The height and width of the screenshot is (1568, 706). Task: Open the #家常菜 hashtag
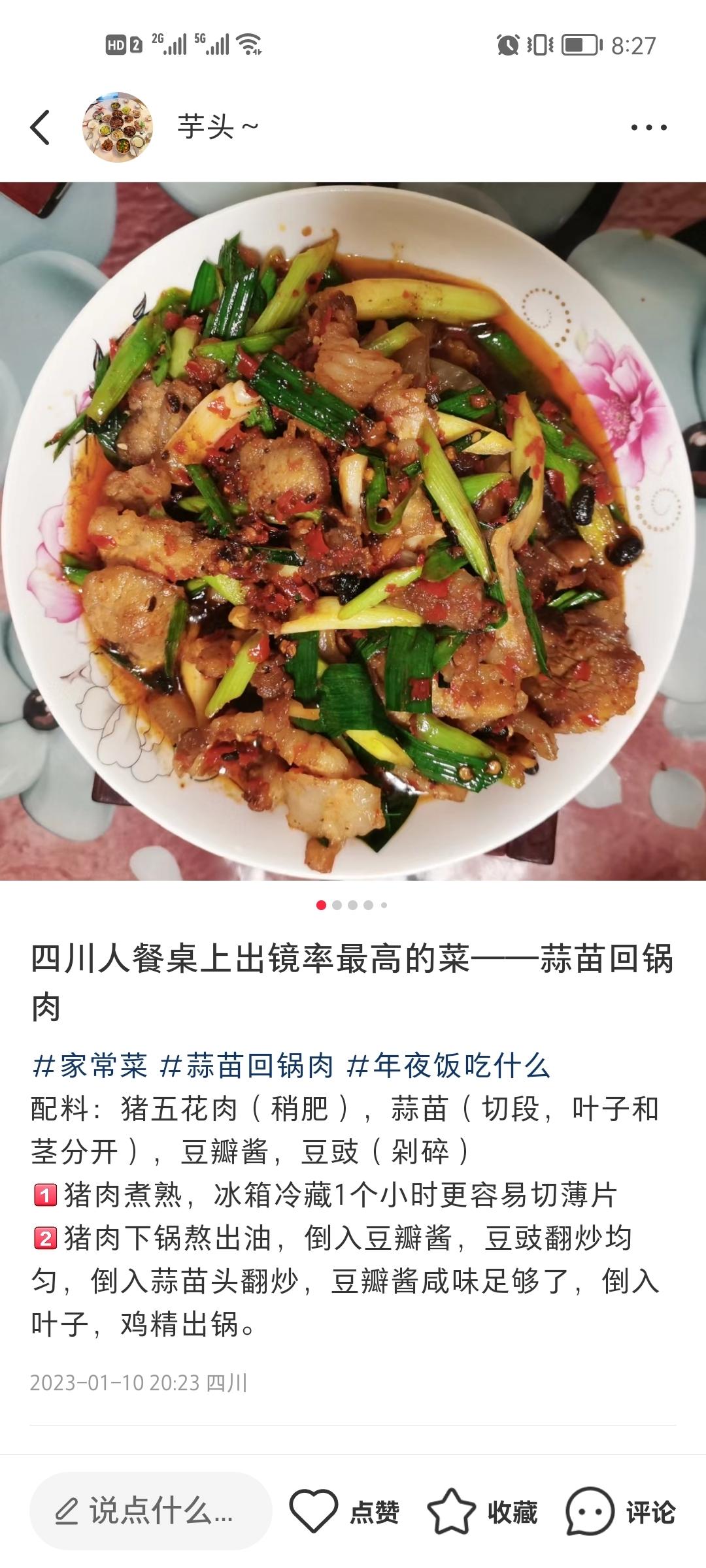click(90, 1066)
